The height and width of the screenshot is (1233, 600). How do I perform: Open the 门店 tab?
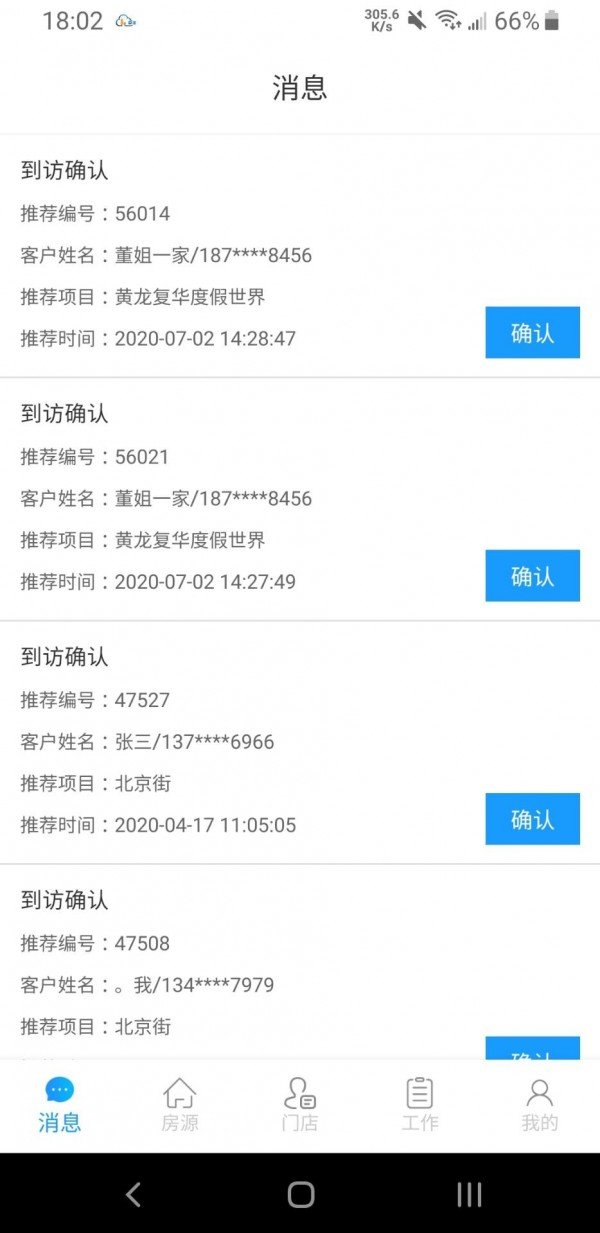300,1104
